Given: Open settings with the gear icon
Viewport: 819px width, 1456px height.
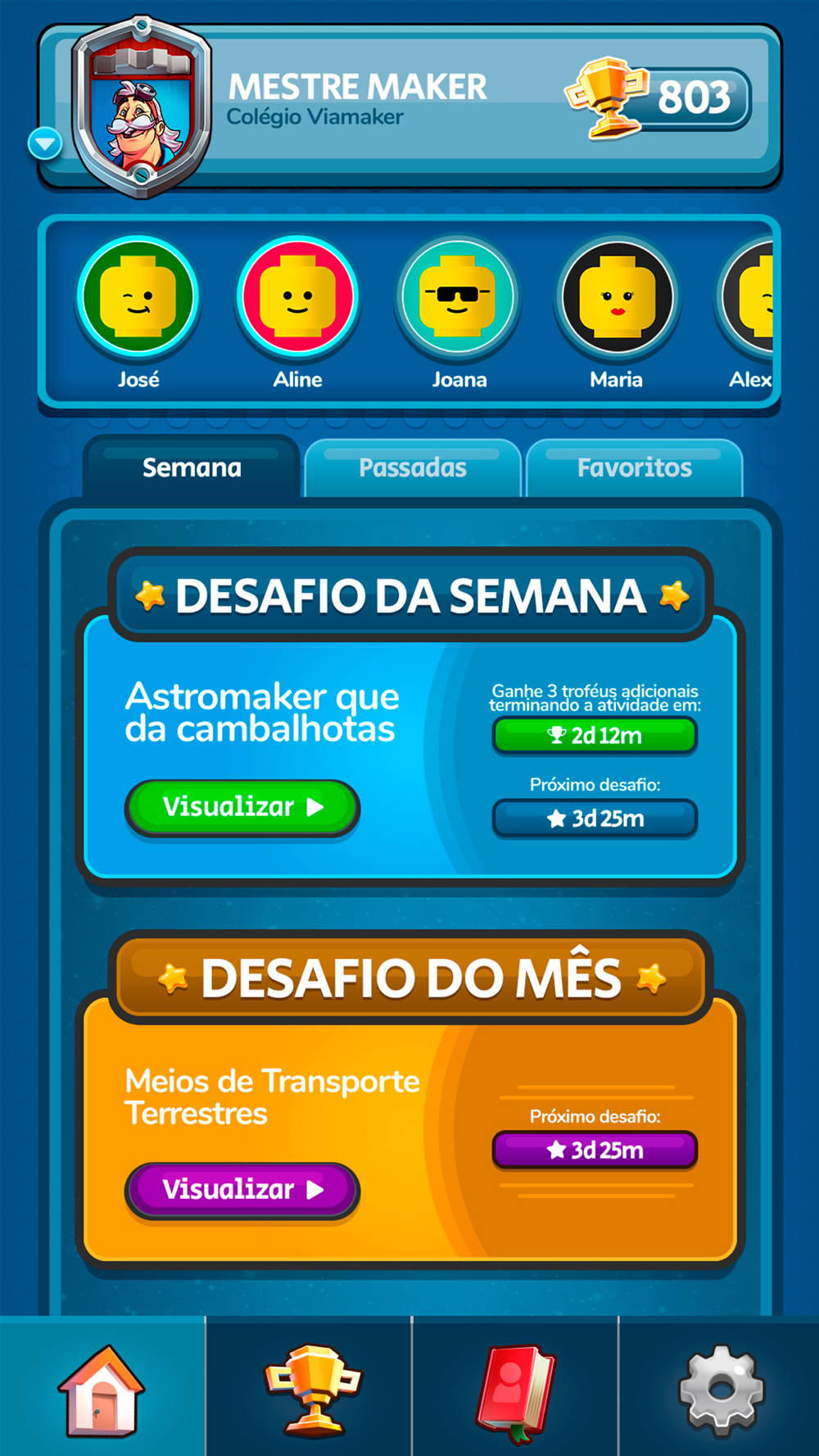Looking at the screenshot, I should [720, 1390].
